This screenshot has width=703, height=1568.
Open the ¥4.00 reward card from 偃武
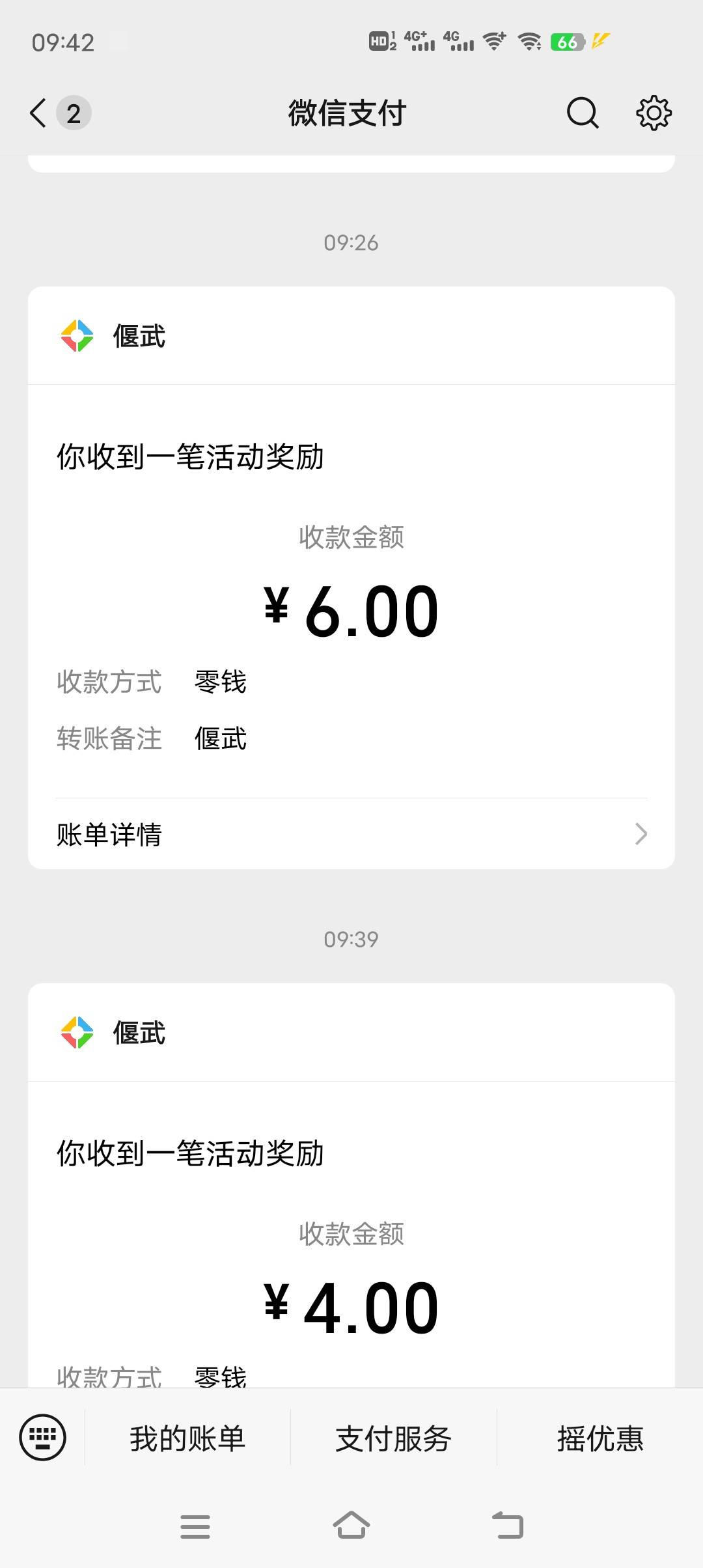pyautogui.click(x=351, y=1185)
